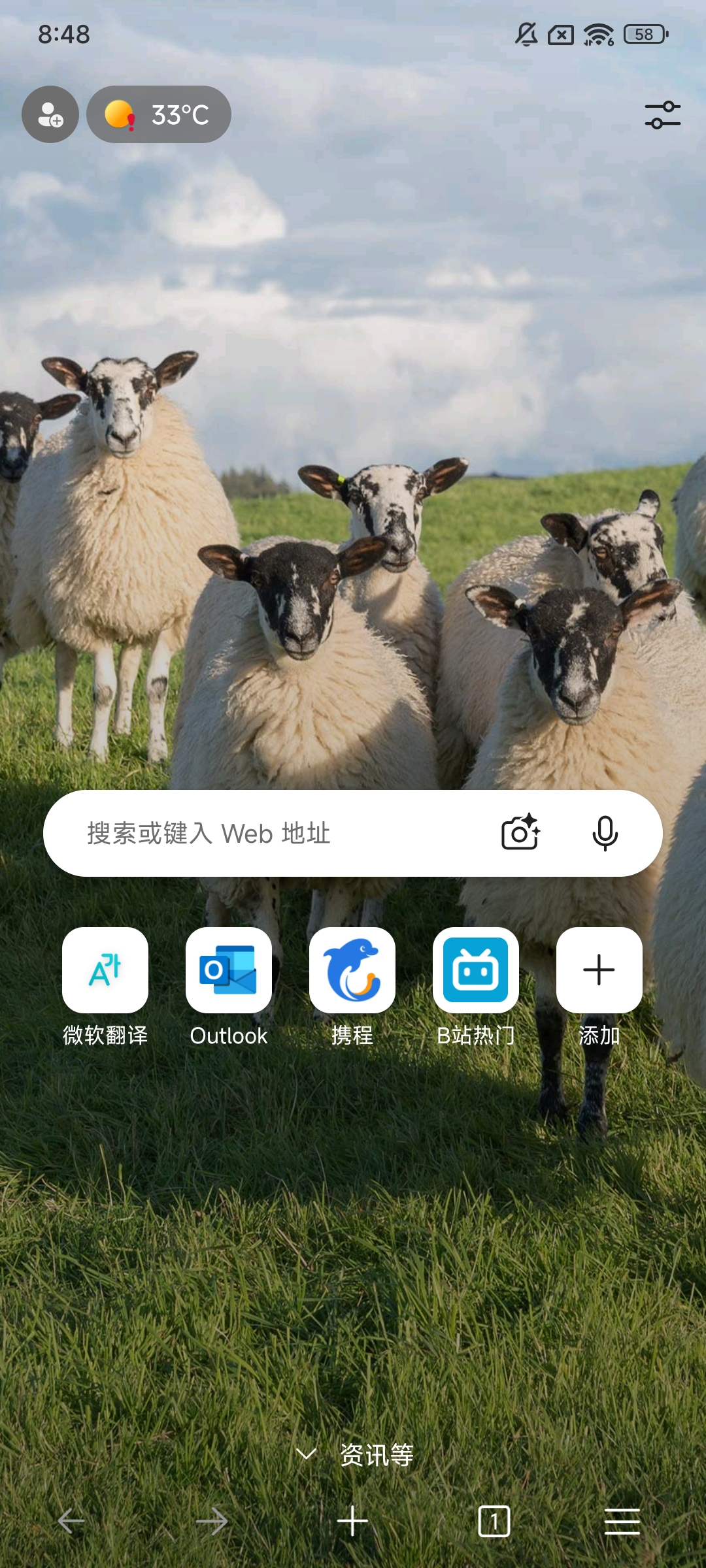This screenshot has height=1568, width=706.
Task: Open the 33°C weather widget
Action: pos(159,114)
